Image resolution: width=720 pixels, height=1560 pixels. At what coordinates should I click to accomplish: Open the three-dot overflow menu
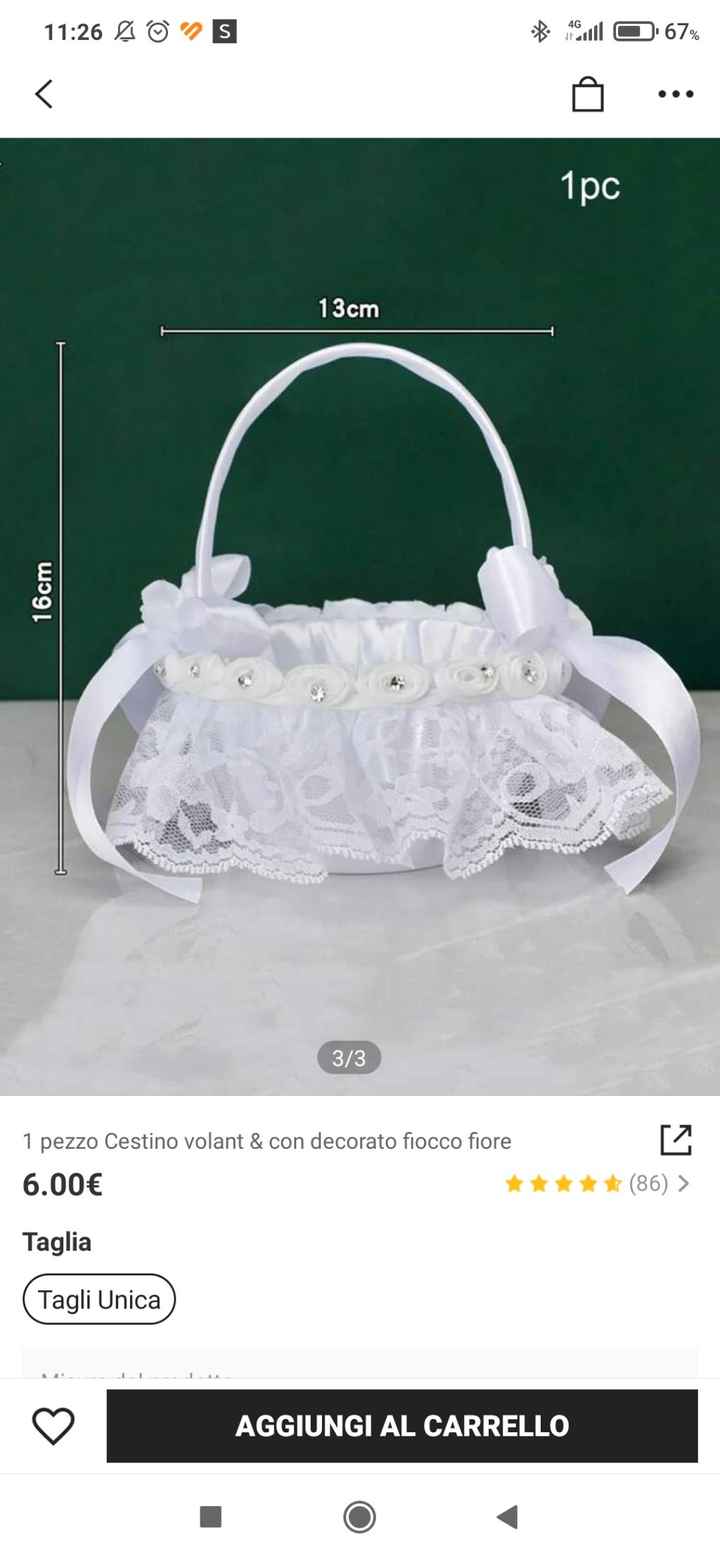coord(676,94)
